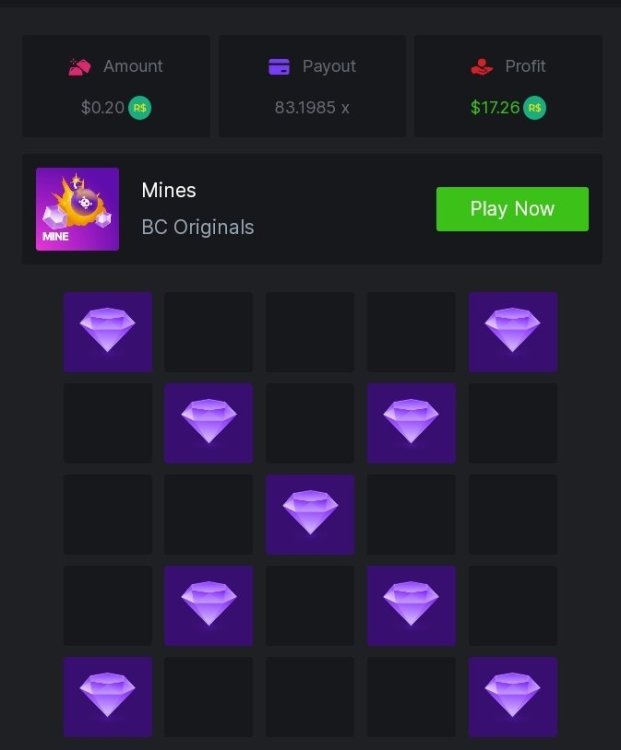Viewport: 621px width, 750px height.
Task: Open the Mines game thumbnail
Action: pyautogui.click(x=77, y=209)
